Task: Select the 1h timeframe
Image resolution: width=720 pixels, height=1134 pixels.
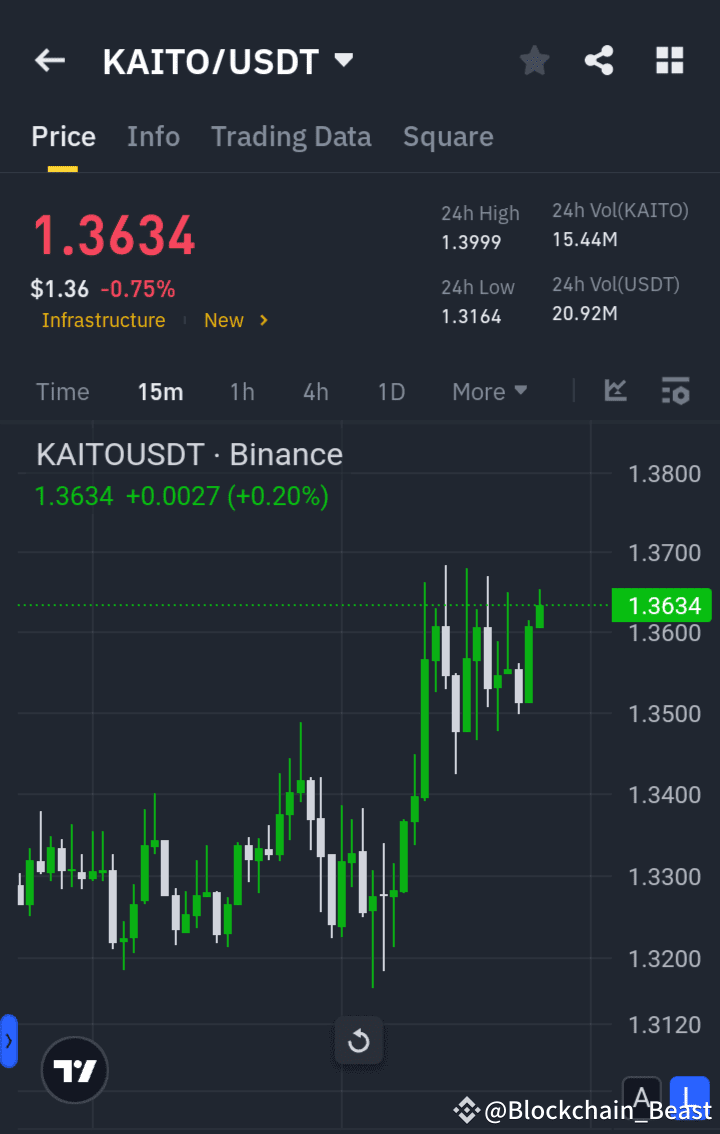Action: tap(242, 392)
